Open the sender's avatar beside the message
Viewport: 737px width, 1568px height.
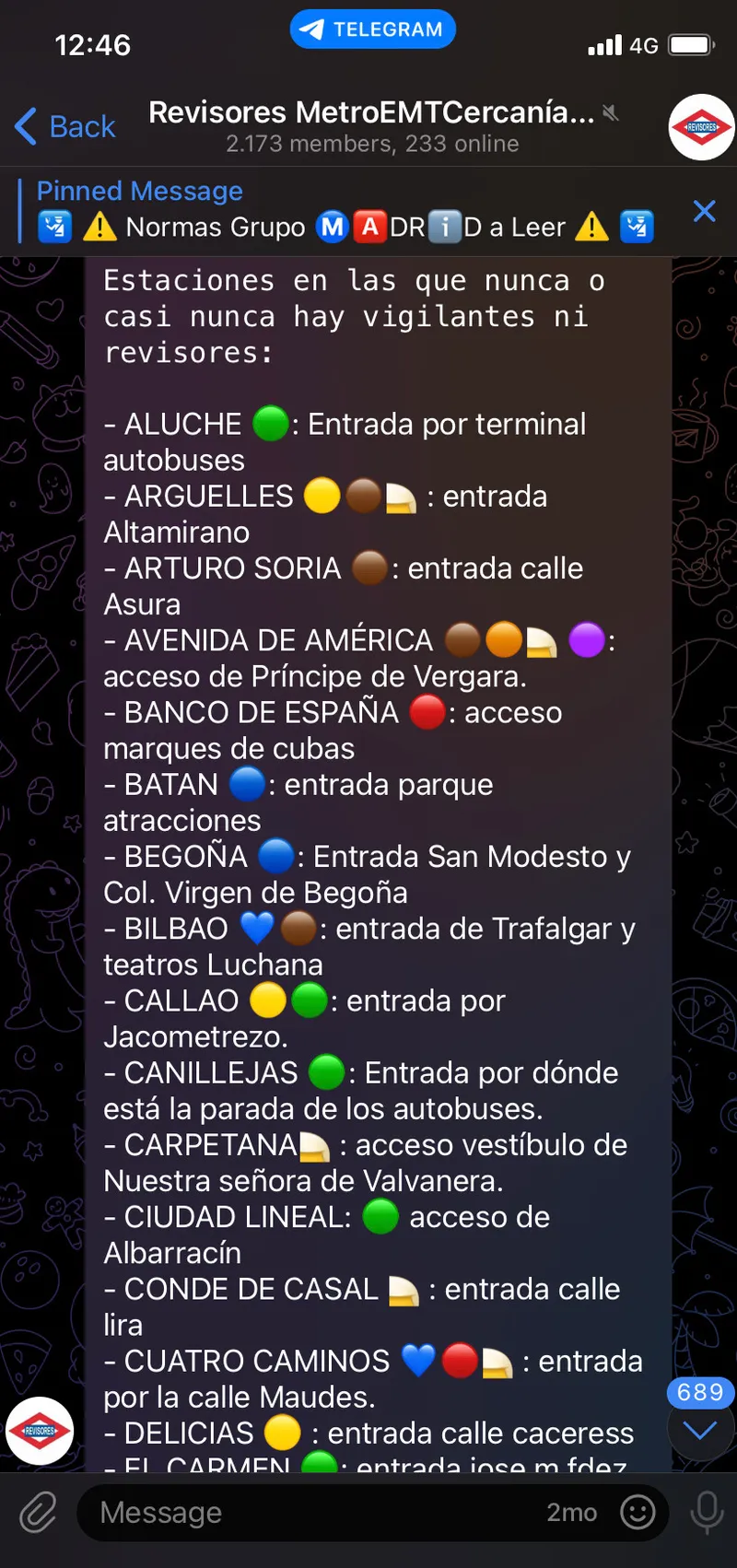point(40,1431)
